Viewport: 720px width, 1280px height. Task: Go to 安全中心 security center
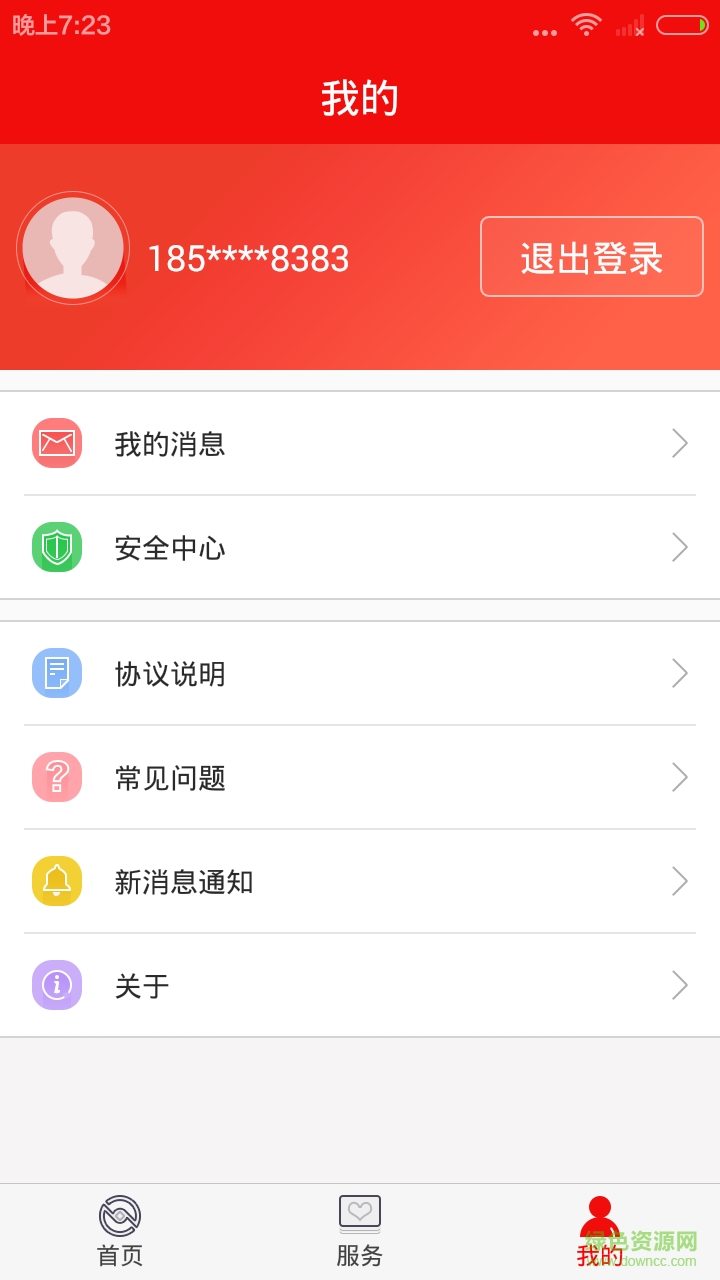[x=360, y=548]
